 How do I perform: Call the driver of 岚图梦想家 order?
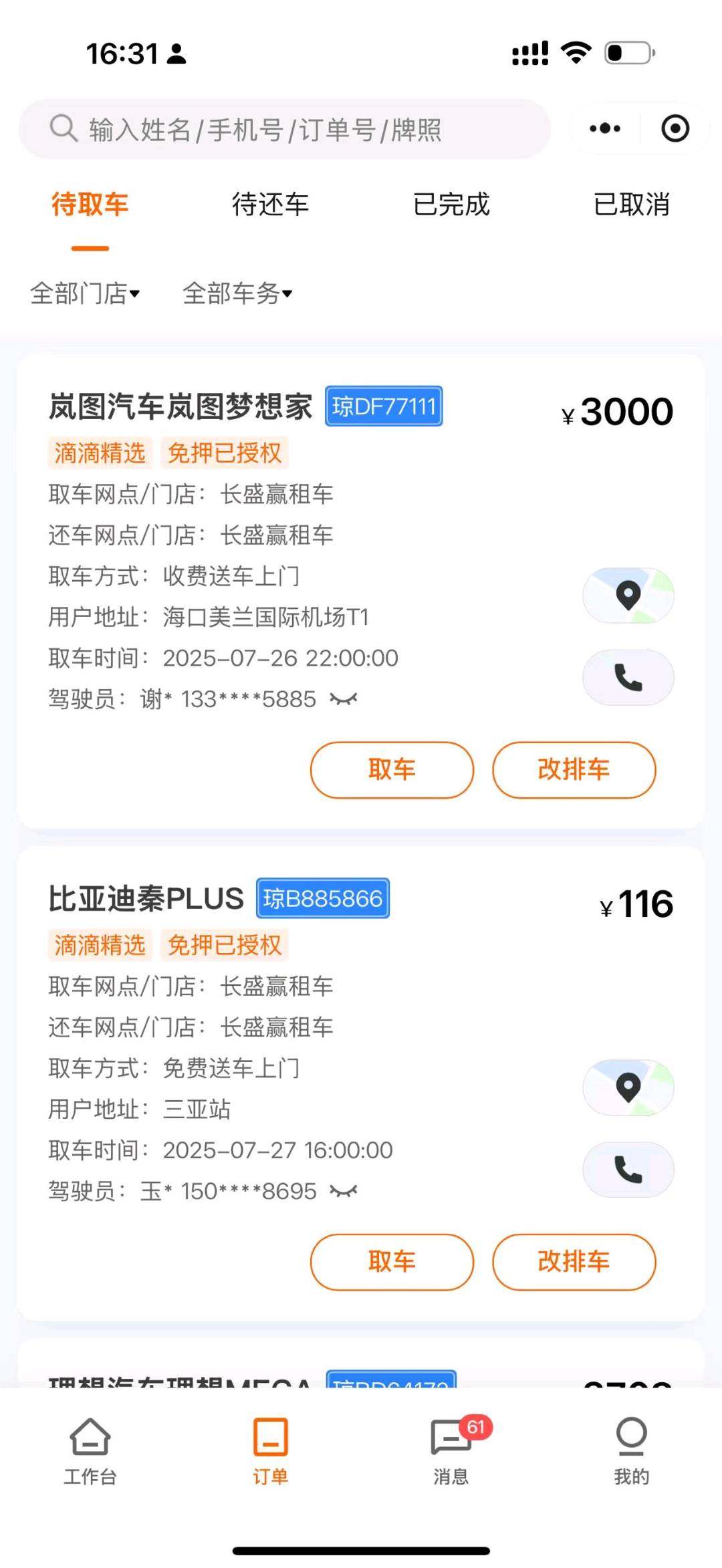[x=628, y=678]
